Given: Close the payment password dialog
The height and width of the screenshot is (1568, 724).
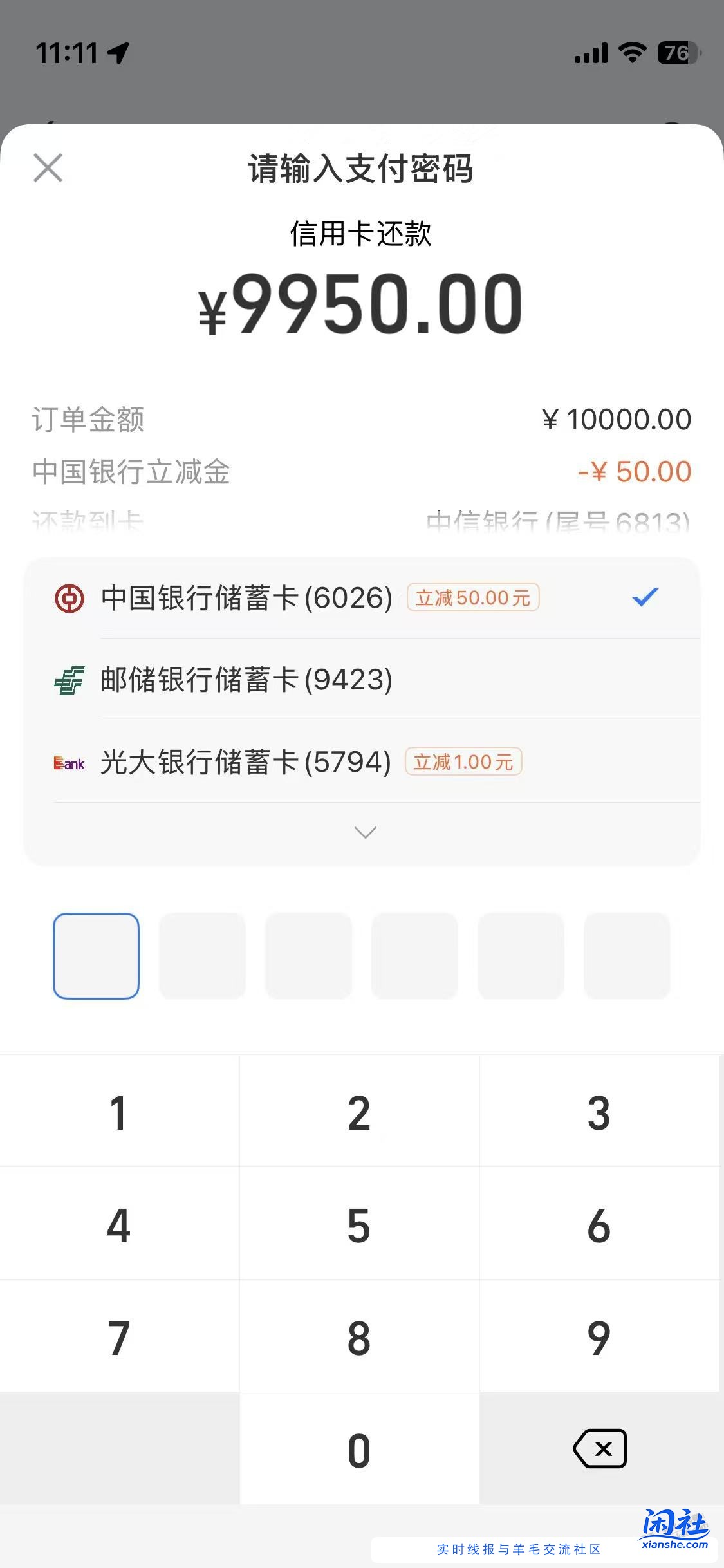Looking at the screenshot, I should [48, 168].
